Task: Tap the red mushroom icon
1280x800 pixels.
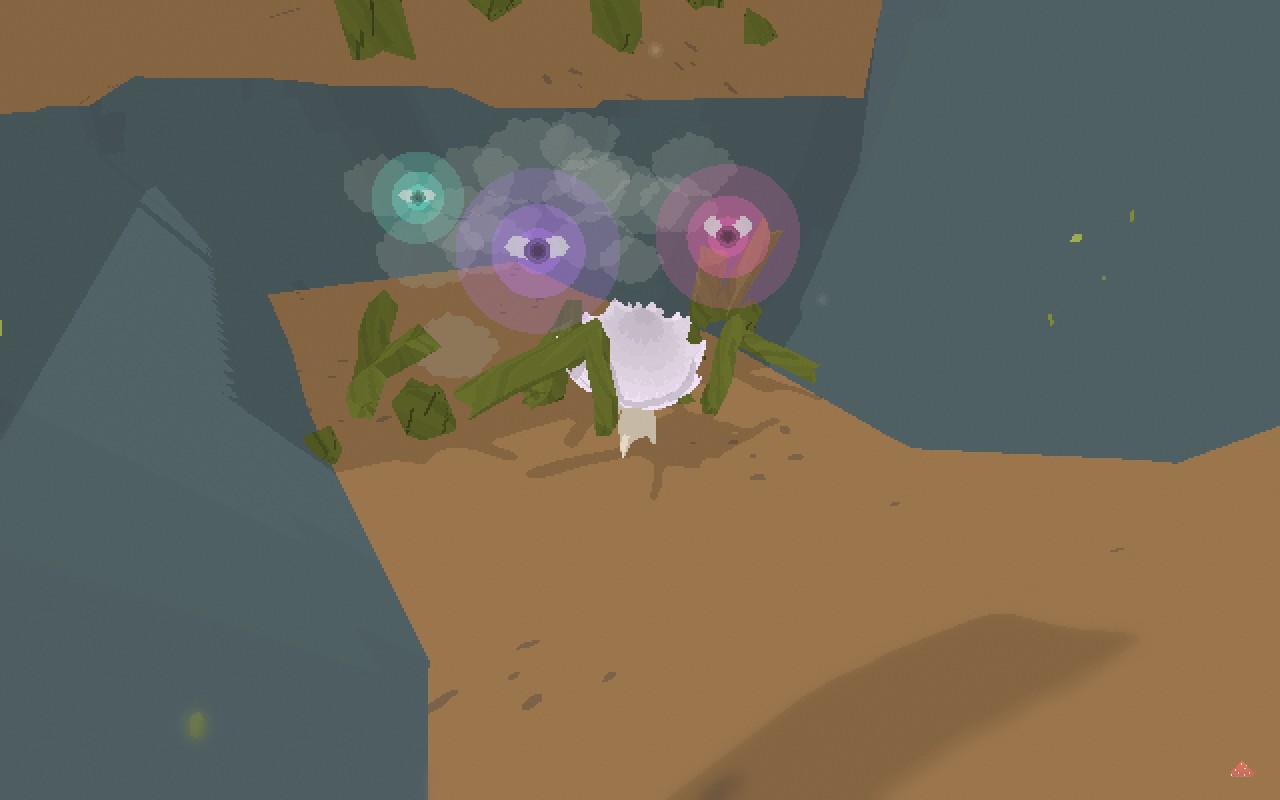Action: pyautogui.click(x=1242, y=769)
